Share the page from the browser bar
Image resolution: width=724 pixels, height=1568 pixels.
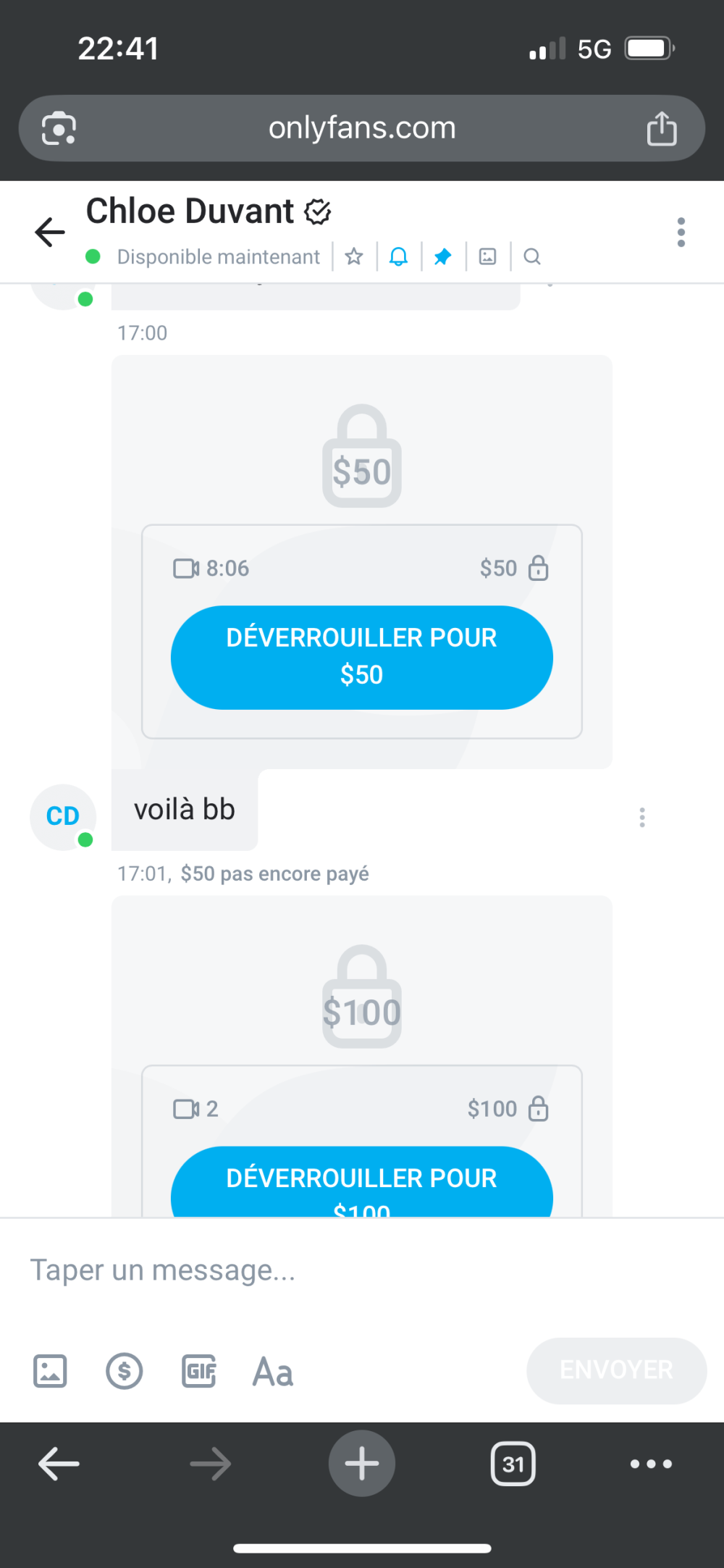tap(662, 129)
